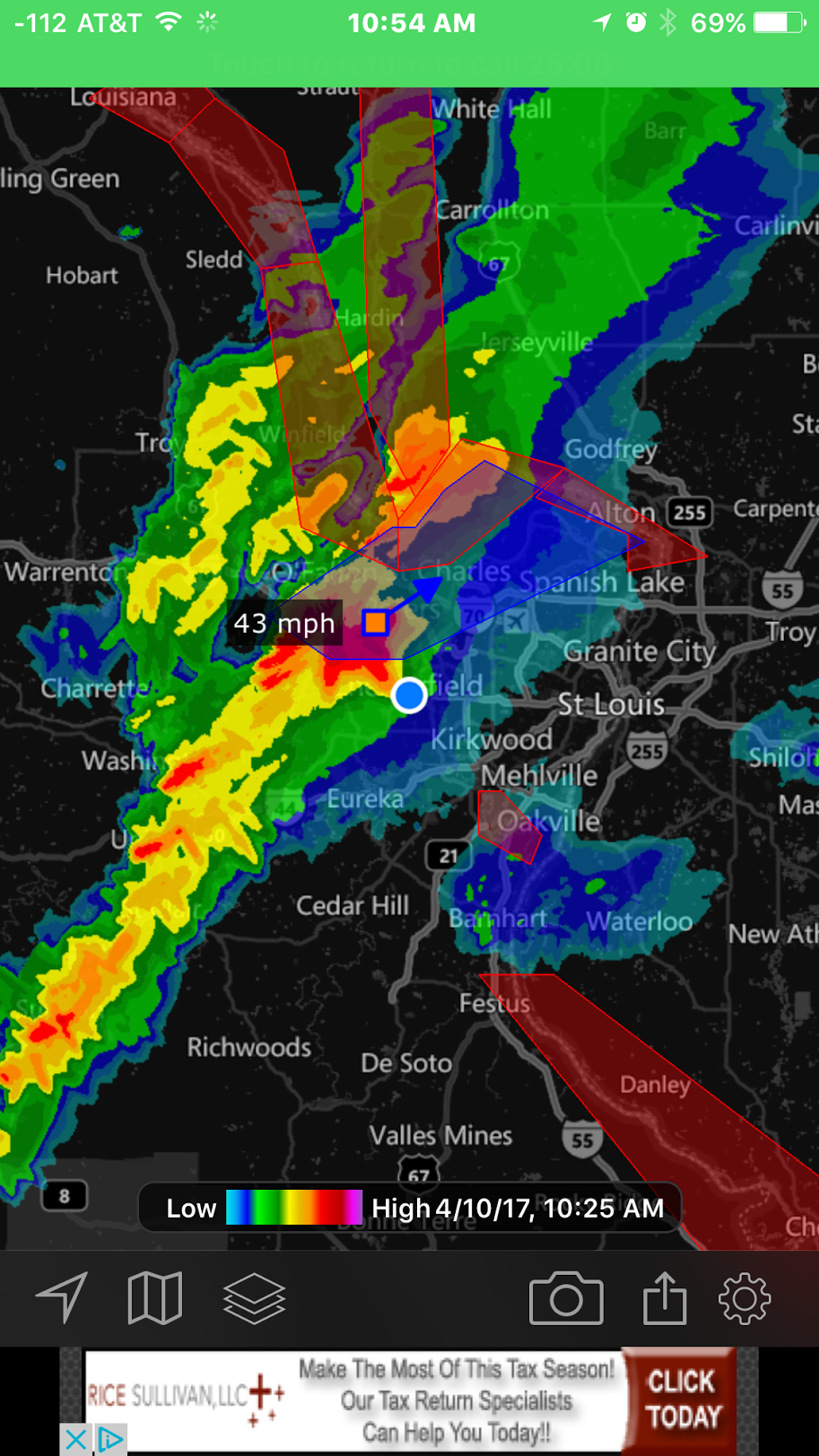Screen dimensions: 819x1456
Task: Capture a snapshot with the camera icon
Action: (566, 1297)
